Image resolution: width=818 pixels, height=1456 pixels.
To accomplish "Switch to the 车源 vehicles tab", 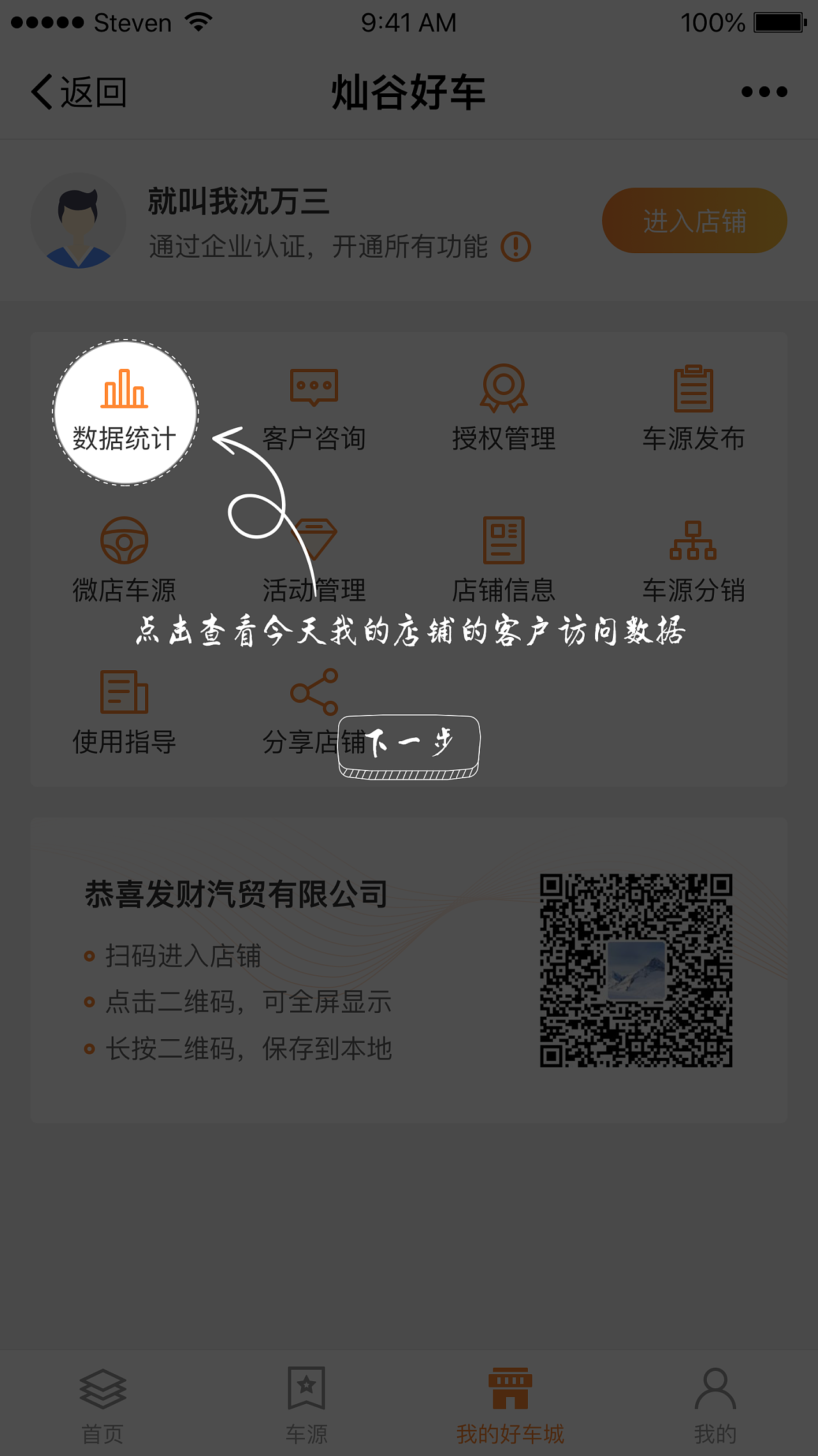I will tap(307, 1404).
